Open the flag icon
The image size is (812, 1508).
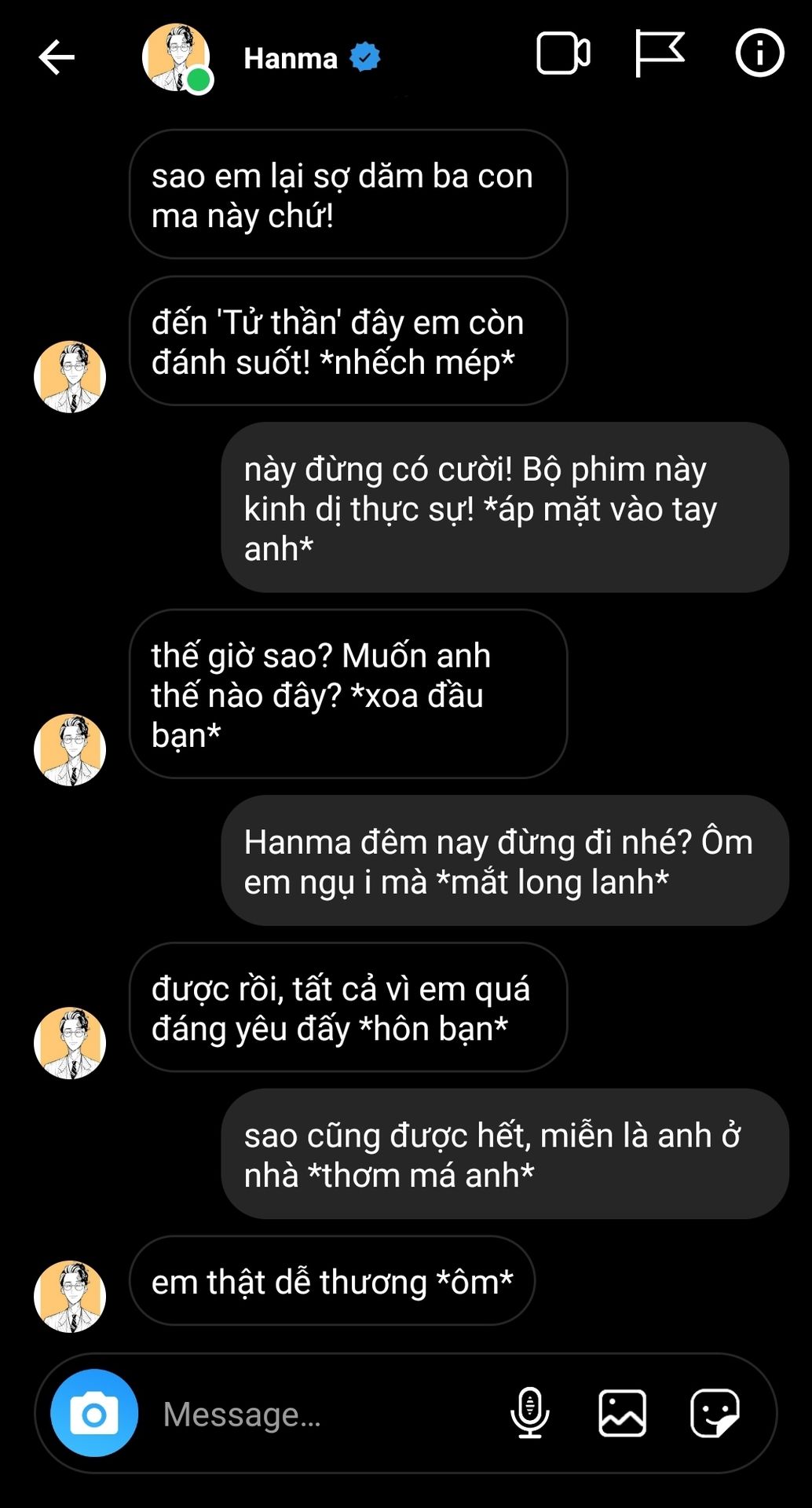(659, 53)
